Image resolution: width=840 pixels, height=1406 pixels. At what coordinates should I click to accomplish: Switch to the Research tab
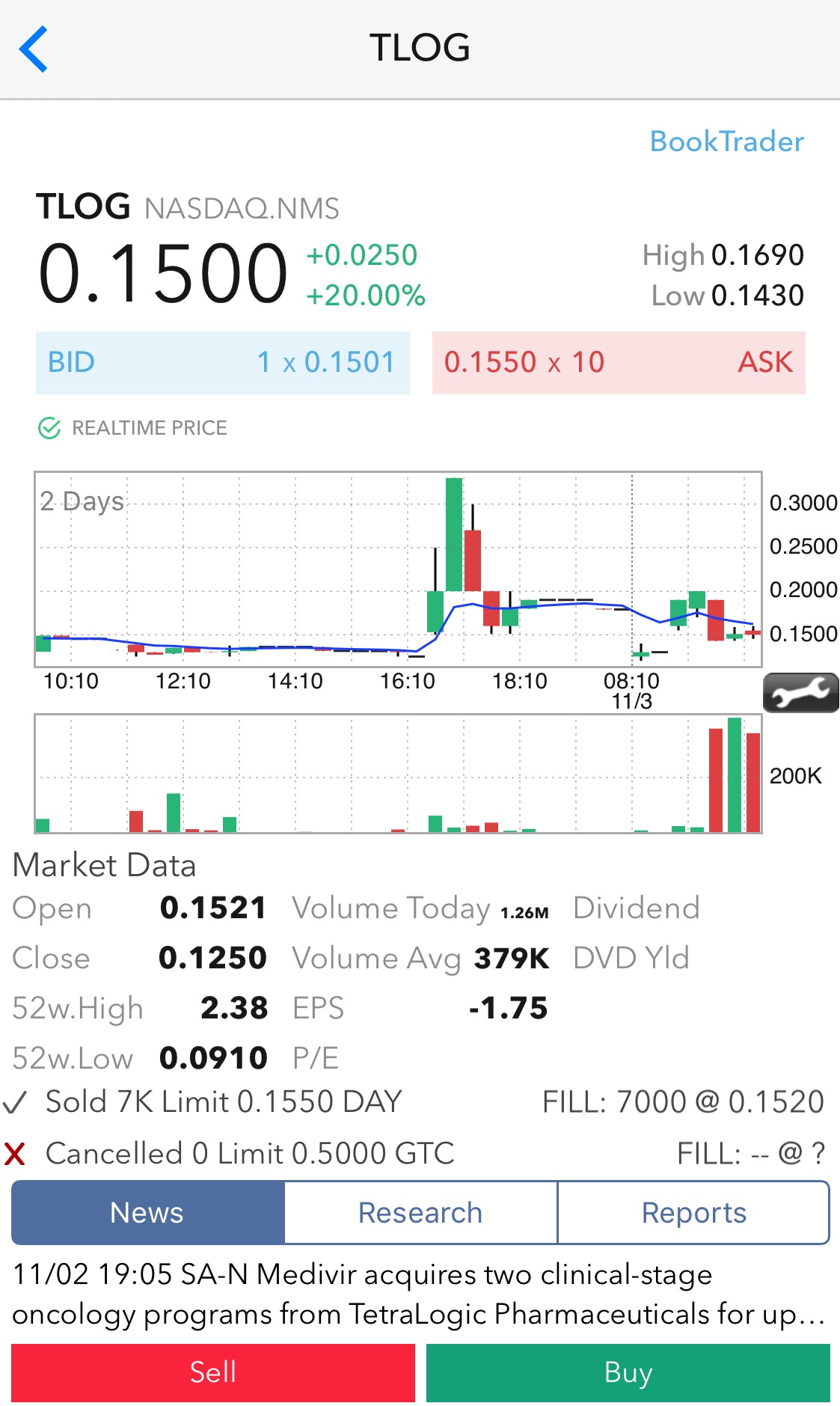[420, 1213]
